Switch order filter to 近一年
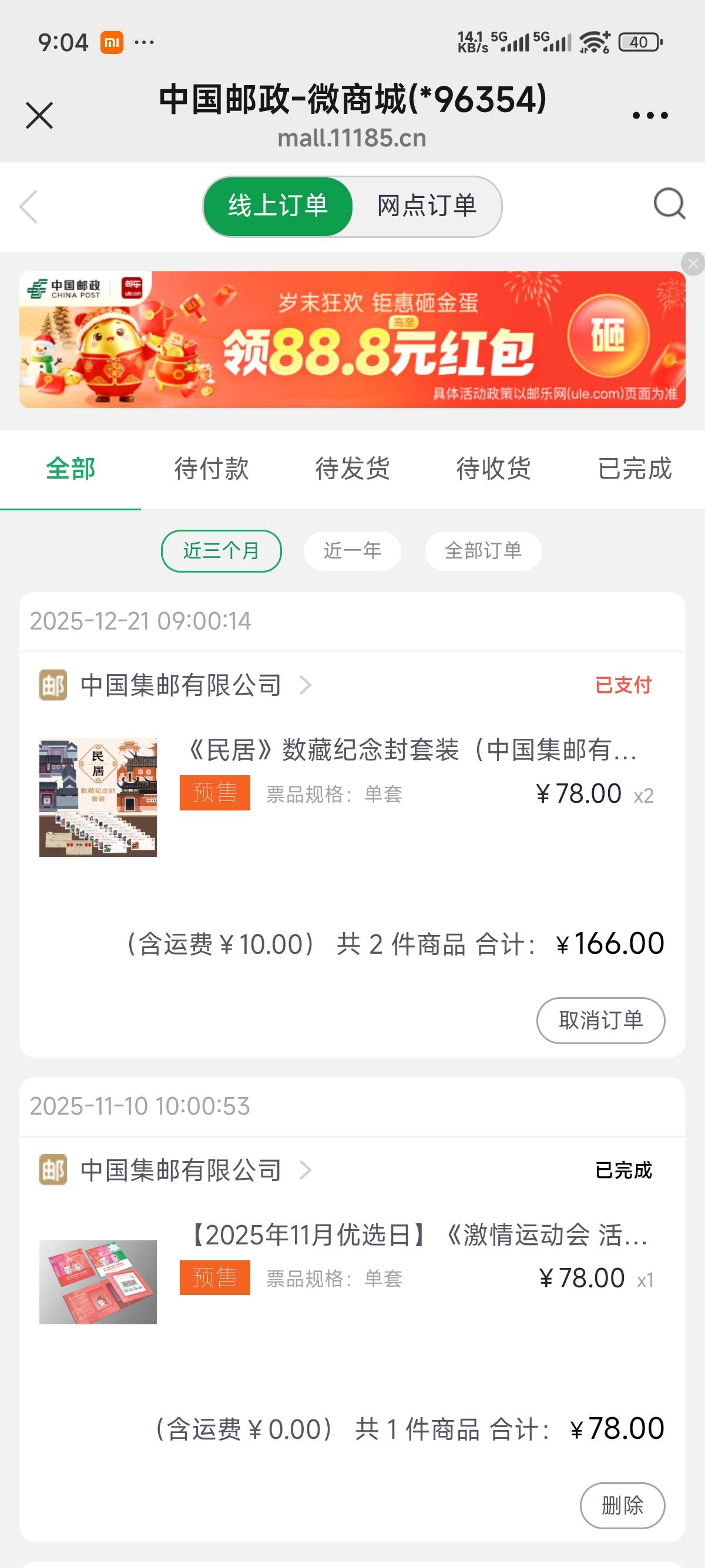The image size is (705, 1568). coord(352,550)
